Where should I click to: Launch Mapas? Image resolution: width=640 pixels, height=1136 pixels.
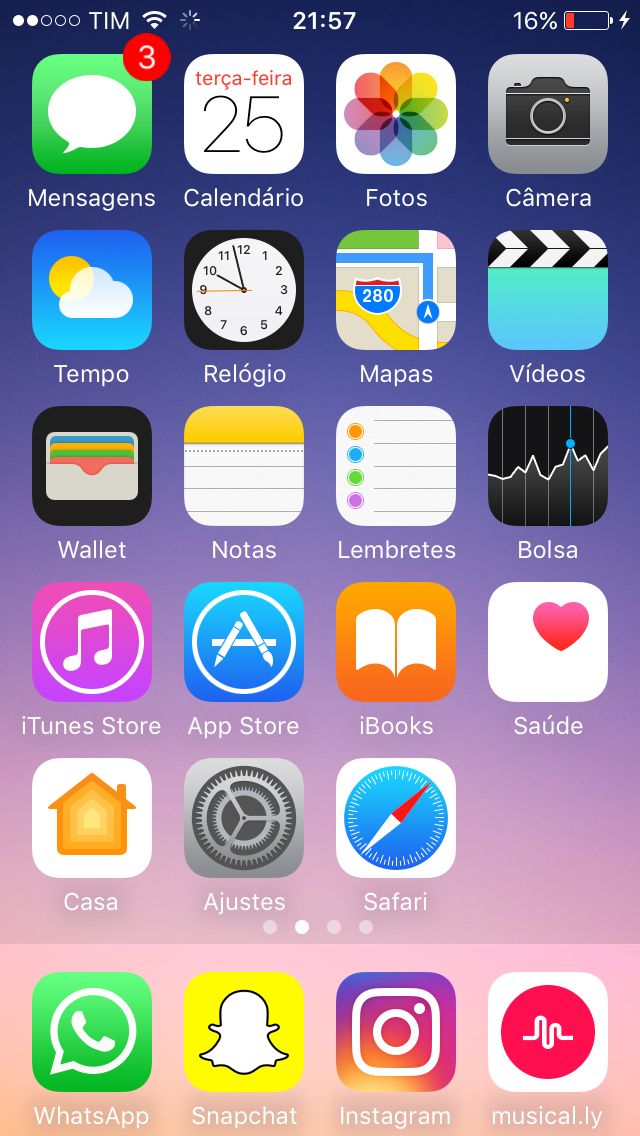tap(396, 290)
